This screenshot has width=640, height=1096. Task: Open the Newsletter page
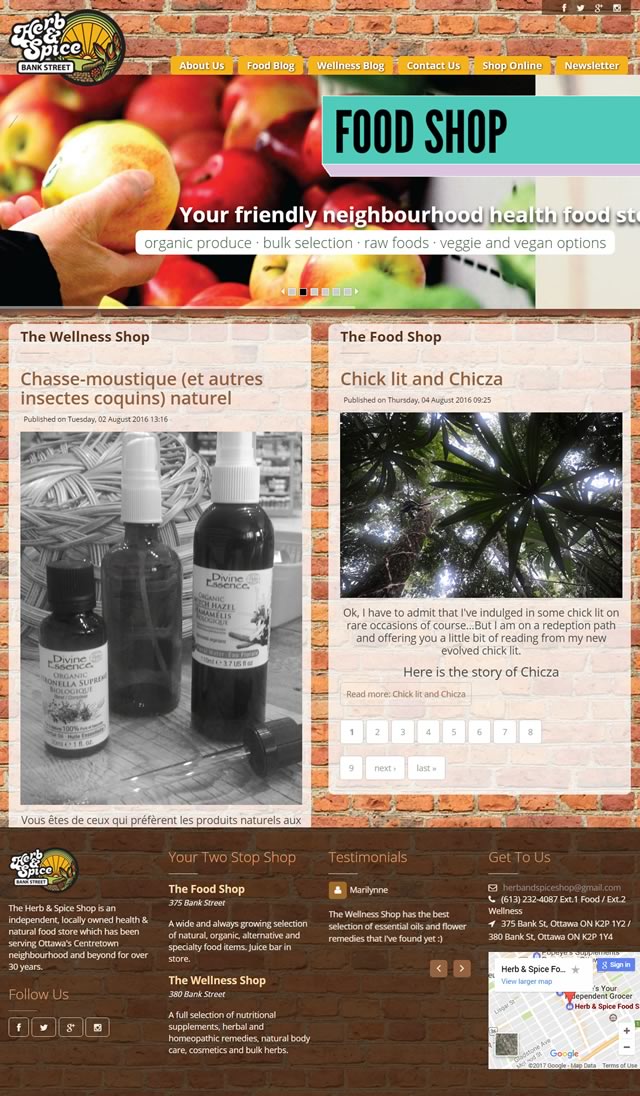click(x=591, y=66)
